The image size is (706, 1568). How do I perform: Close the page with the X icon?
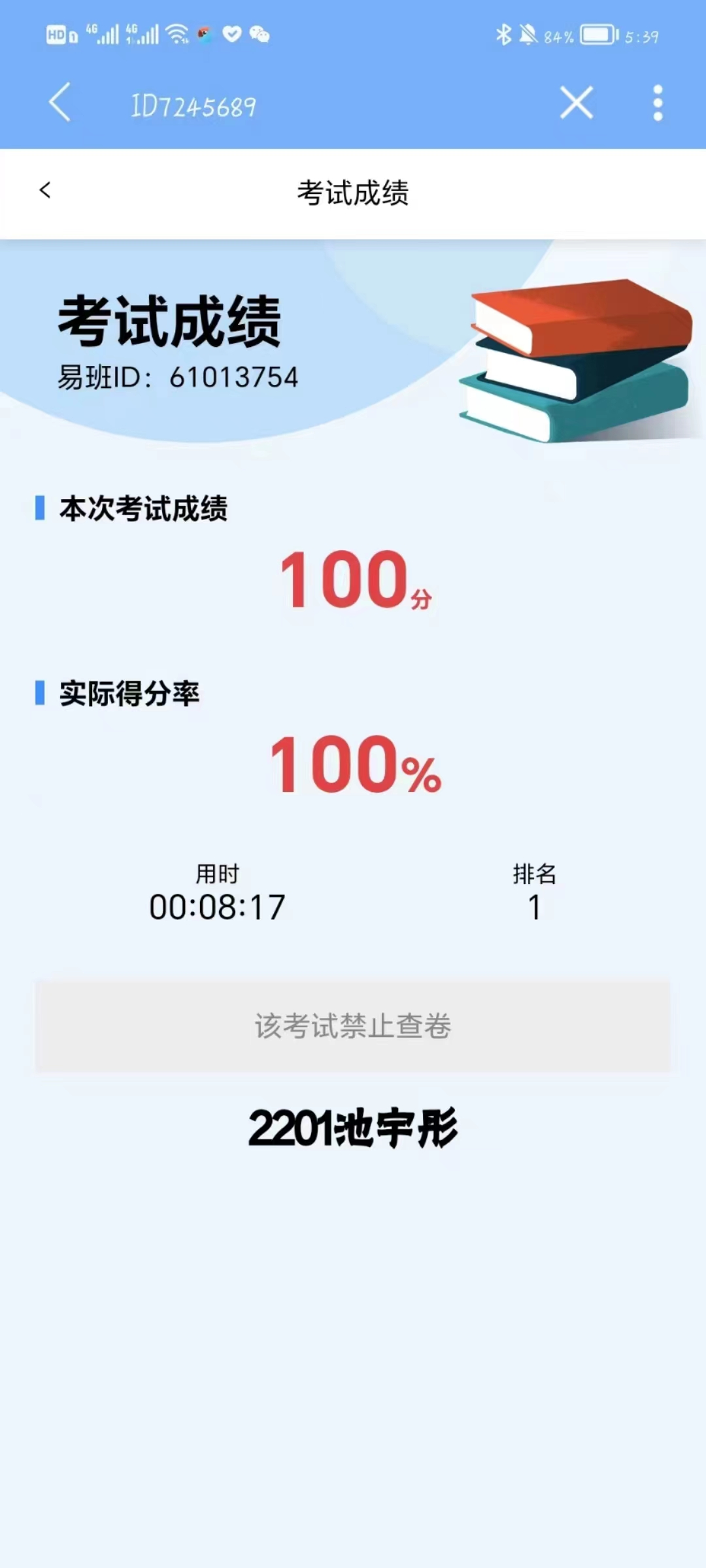coord(577,103)
